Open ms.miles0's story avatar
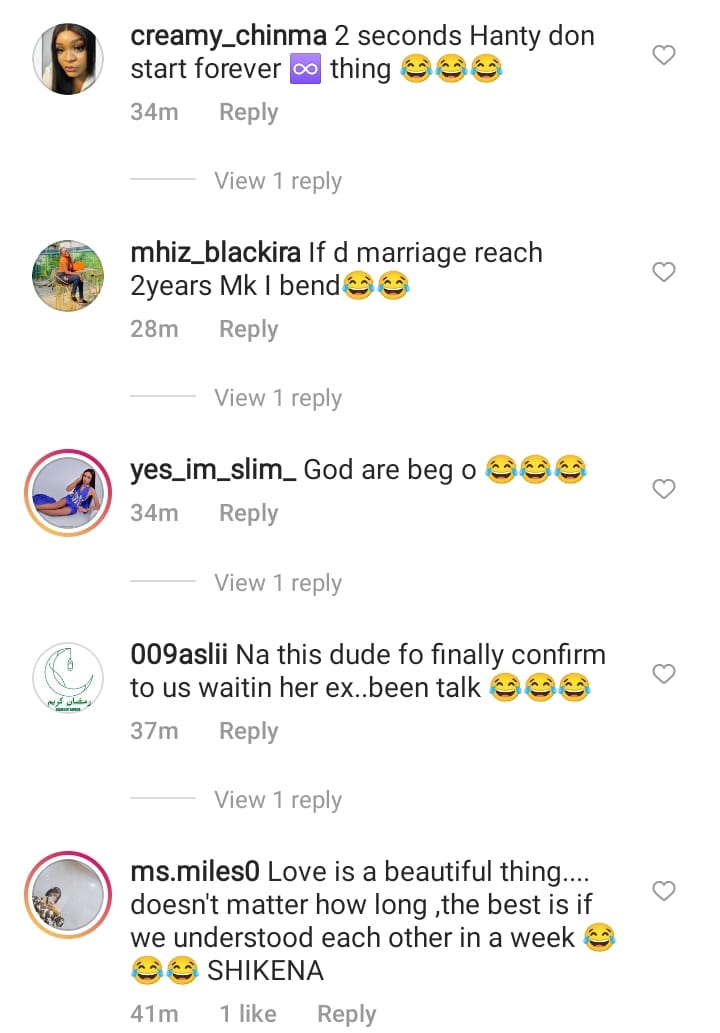The height and width of the screenshot is (1033, 720). point(68,895)
